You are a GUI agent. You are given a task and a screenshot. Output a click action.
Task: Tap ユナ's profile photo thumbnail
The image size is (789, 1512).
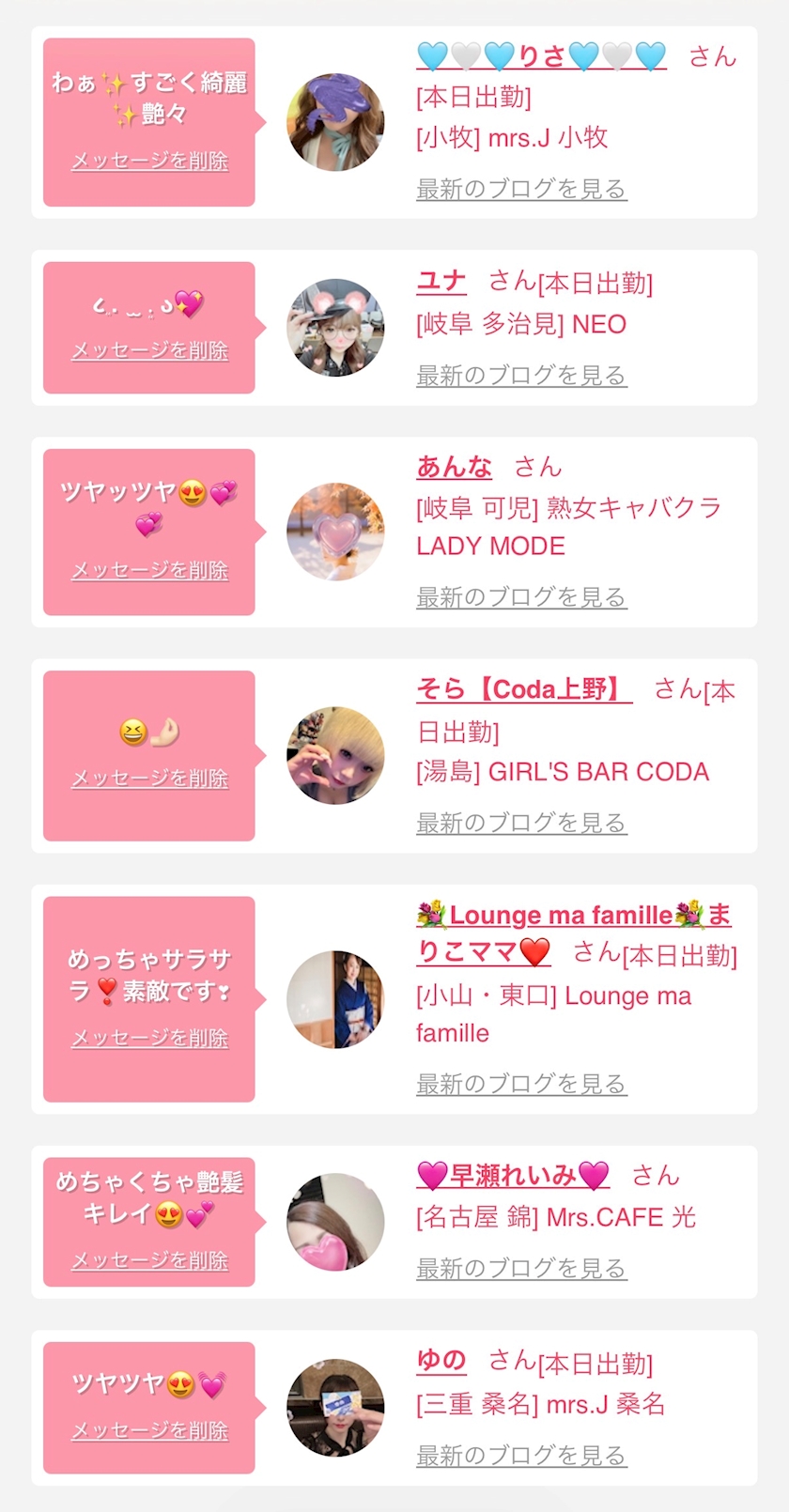tap(335, 328)
